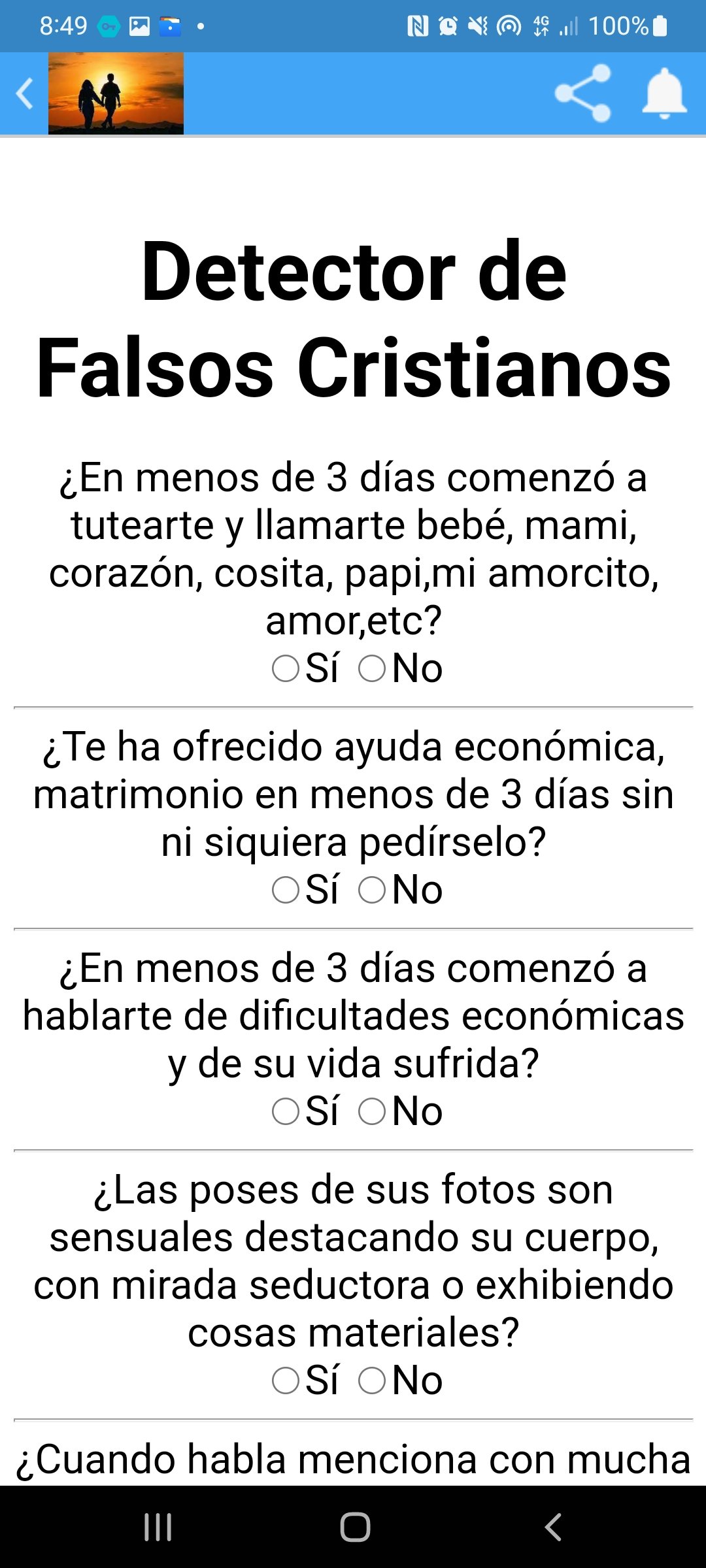Open the notifications bell

click(x=664, y=93)
